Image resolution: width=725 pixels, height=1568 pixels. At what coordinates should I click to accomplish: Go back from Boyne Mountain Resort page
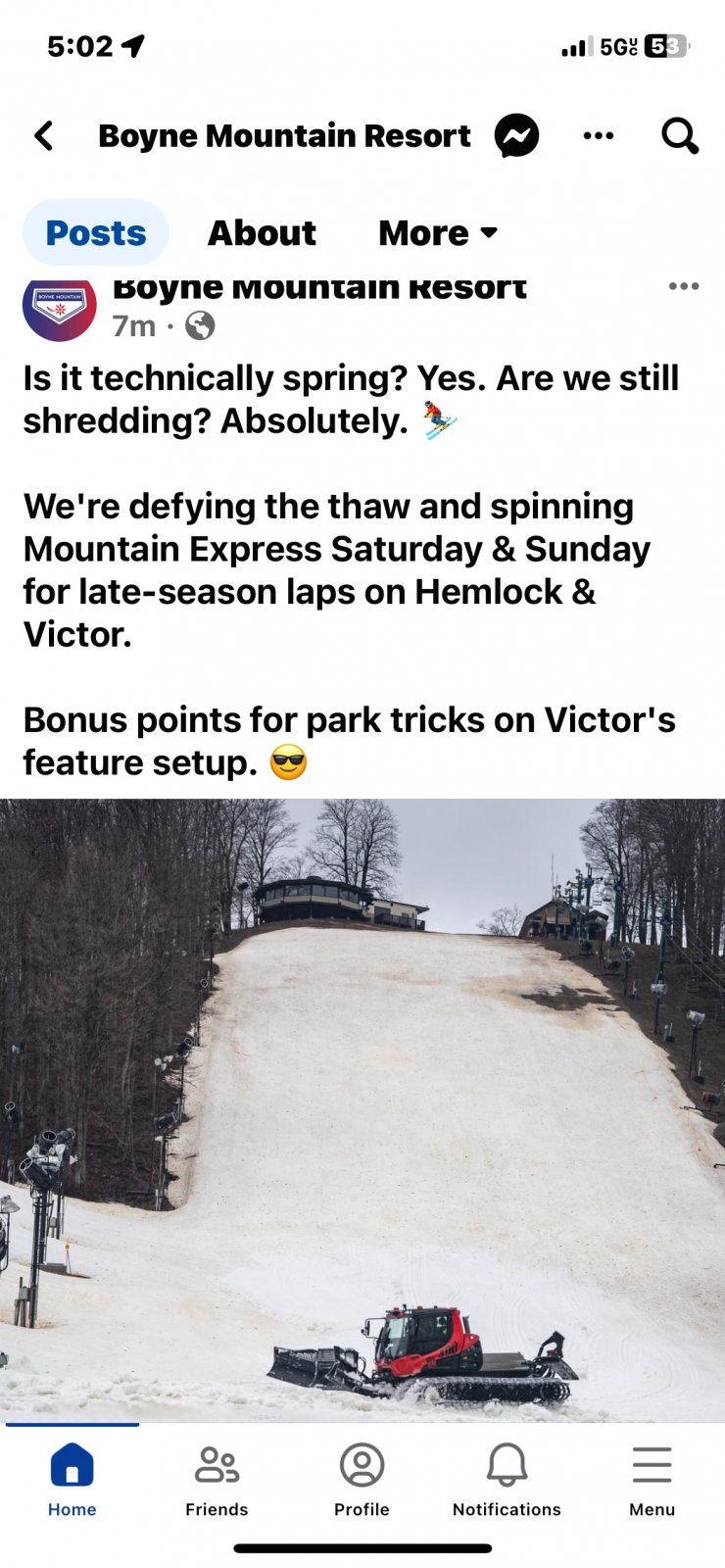click(x=44, y=135)
